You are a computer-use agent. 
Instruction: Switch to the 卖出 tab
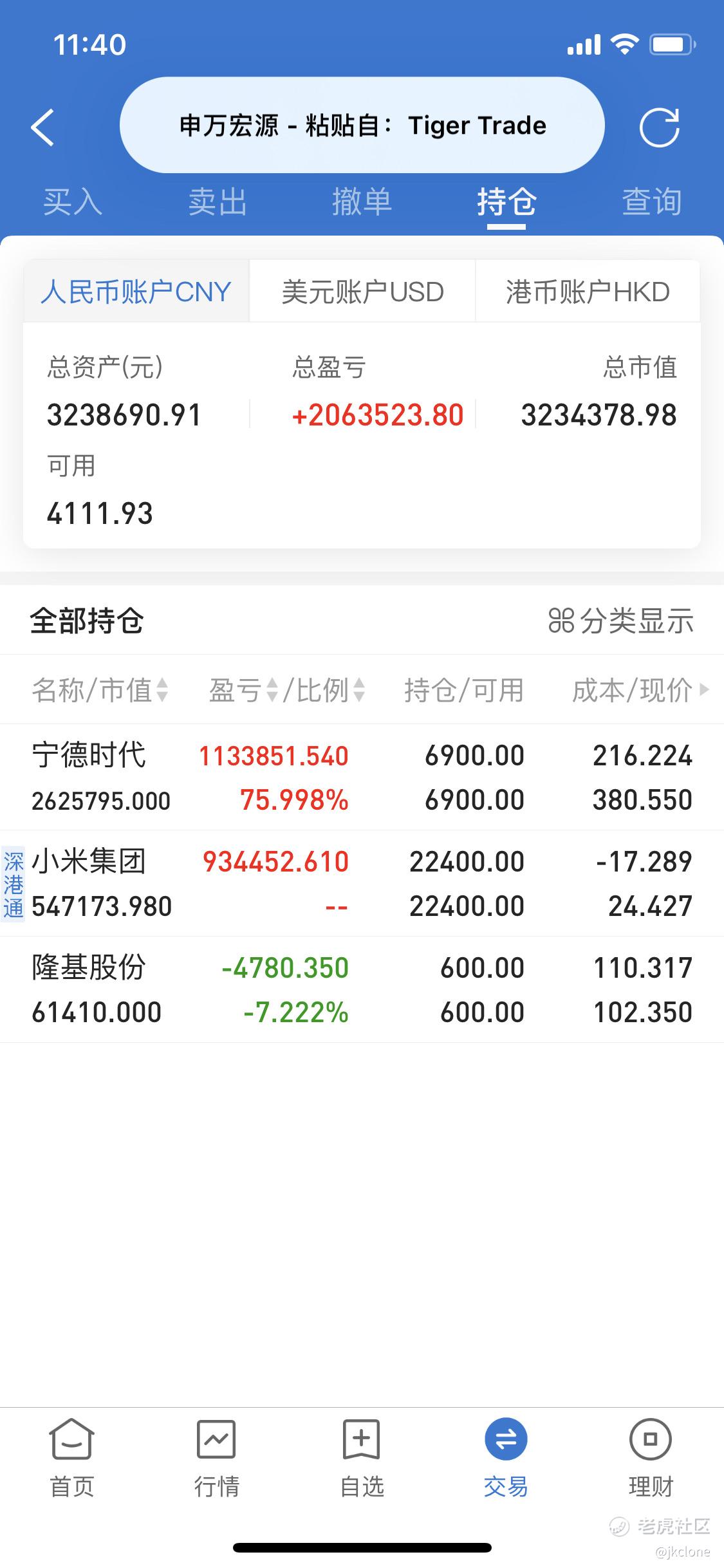click(x=218, y=202)
